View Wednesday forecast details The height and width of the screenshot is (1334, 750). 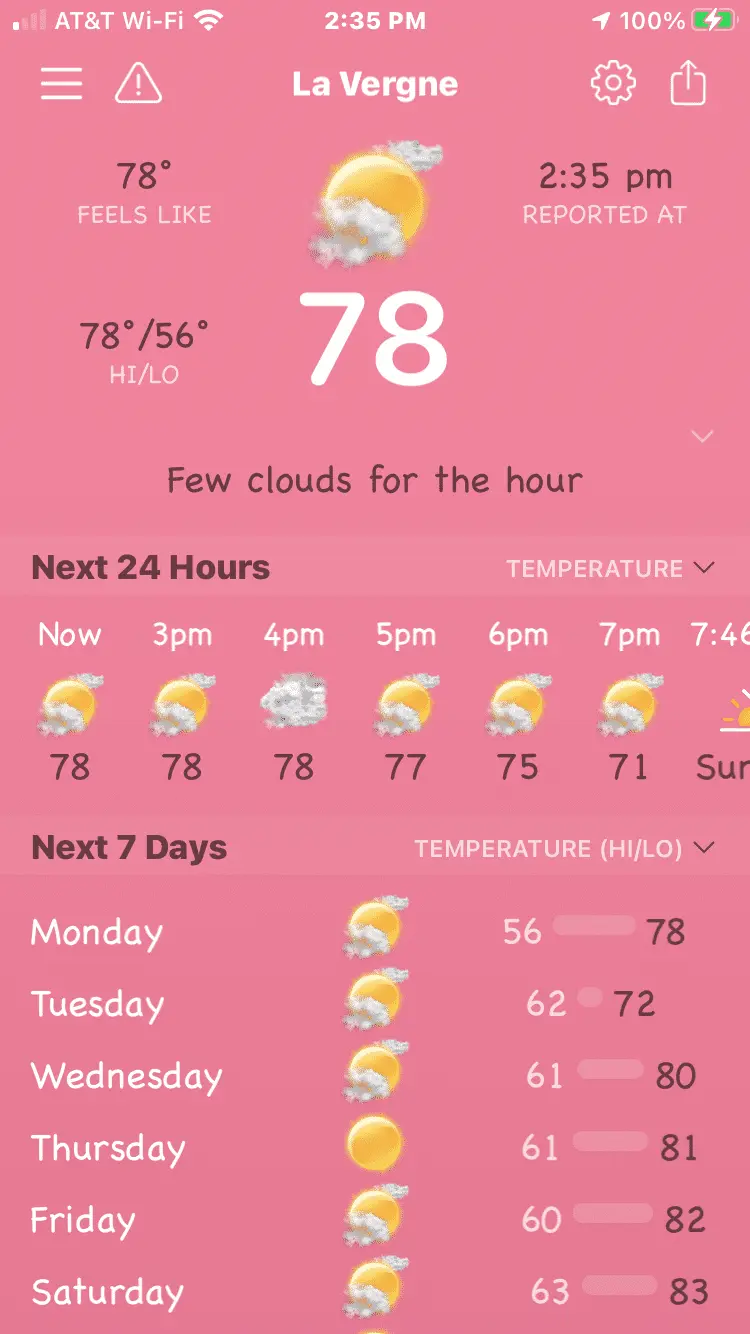(375, 1076)
